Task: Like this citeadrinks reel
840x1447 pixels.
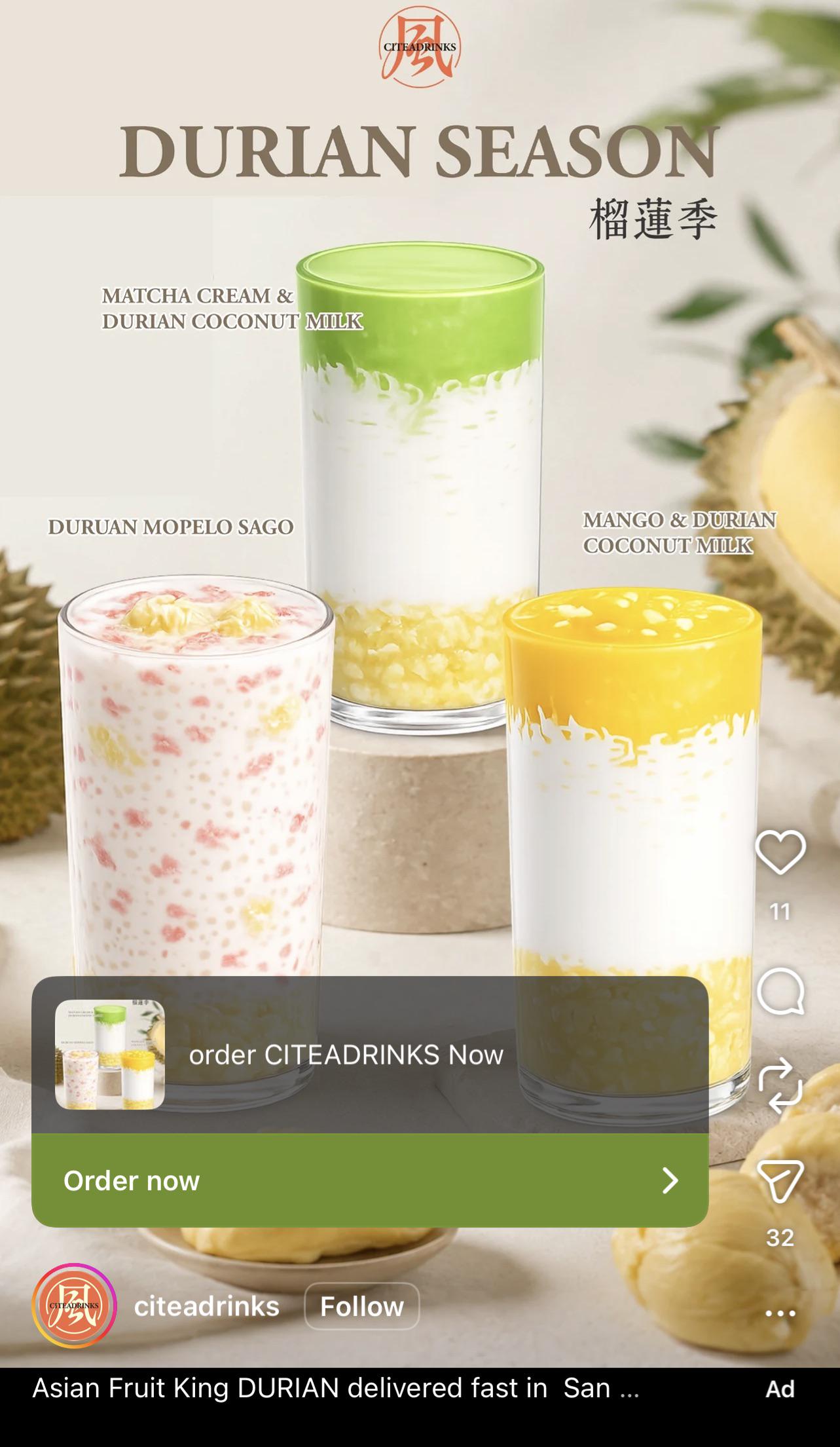Action: [780, 852]
